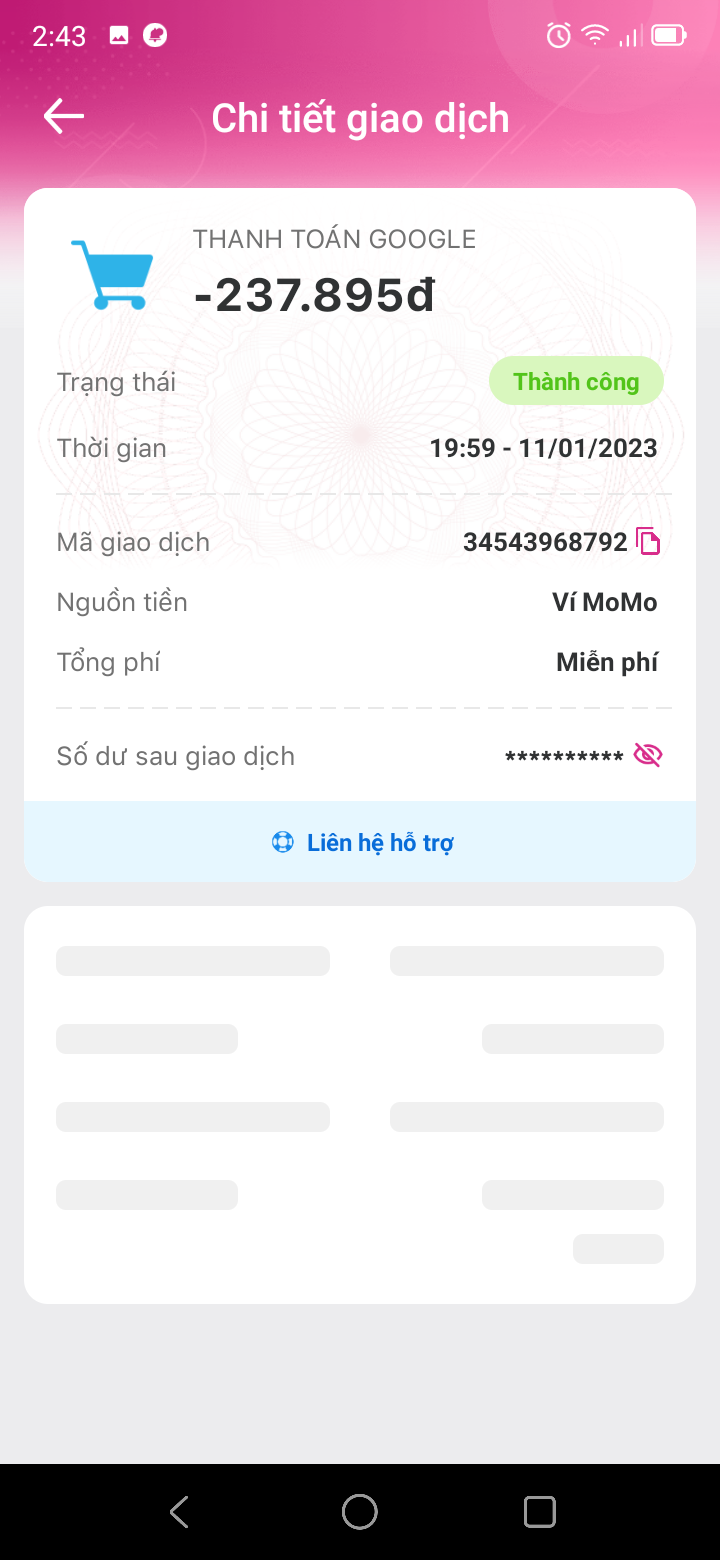Reveal the hidden balance after transaction

pyautogui.click(x=648, y=755)
